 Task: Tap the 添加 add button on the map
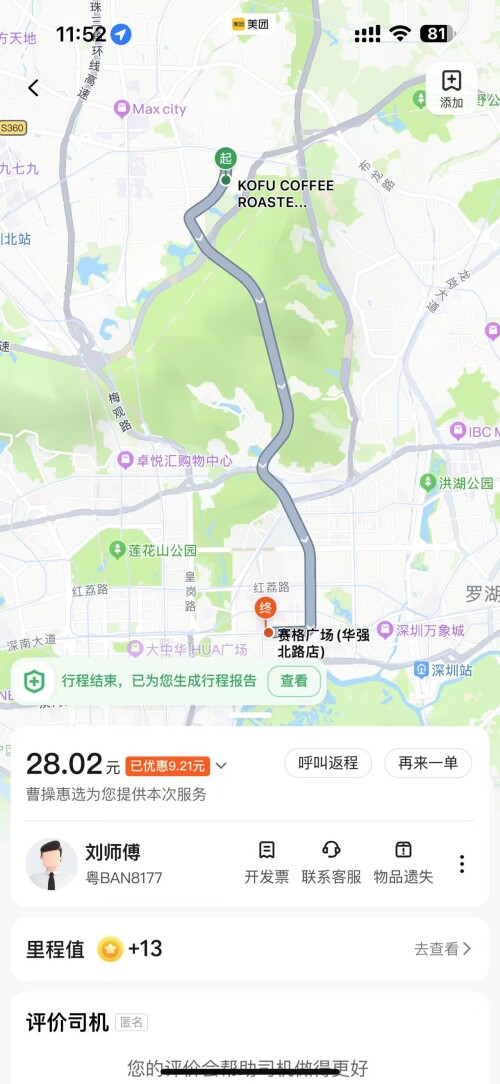click(452, 89)
